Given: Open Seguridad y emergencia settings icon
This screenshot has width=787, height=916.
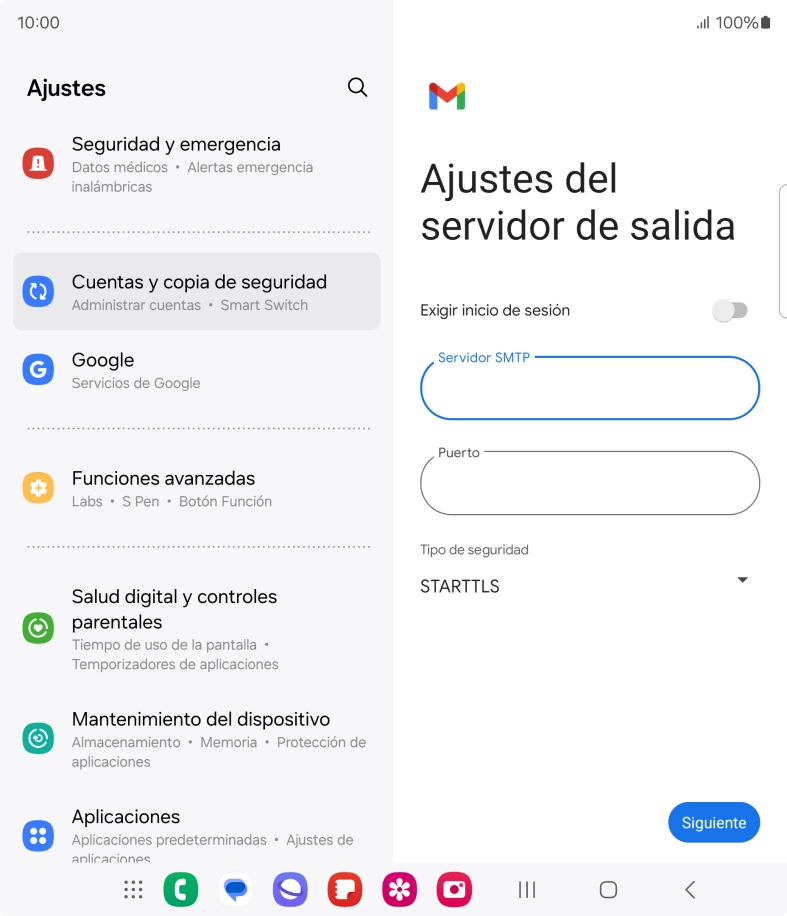Looking at the screenshot, I should tap(37, 162).
